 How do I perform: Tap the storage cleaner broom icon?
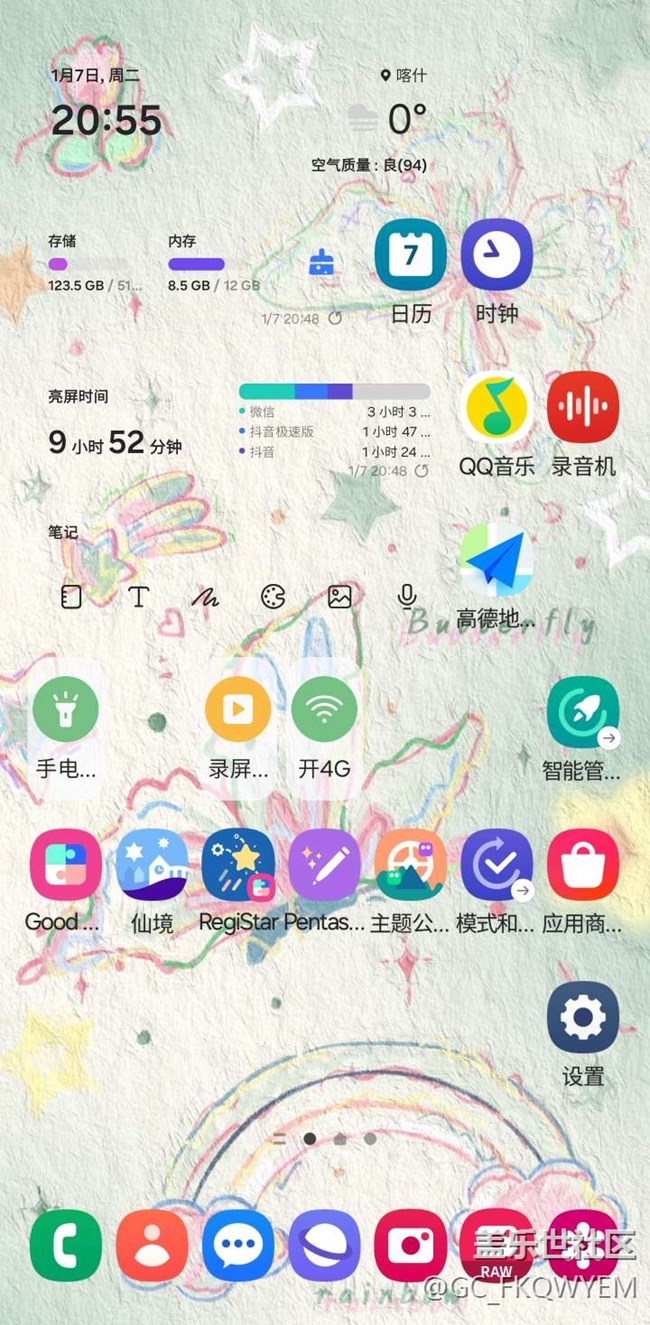coord(322,265)
